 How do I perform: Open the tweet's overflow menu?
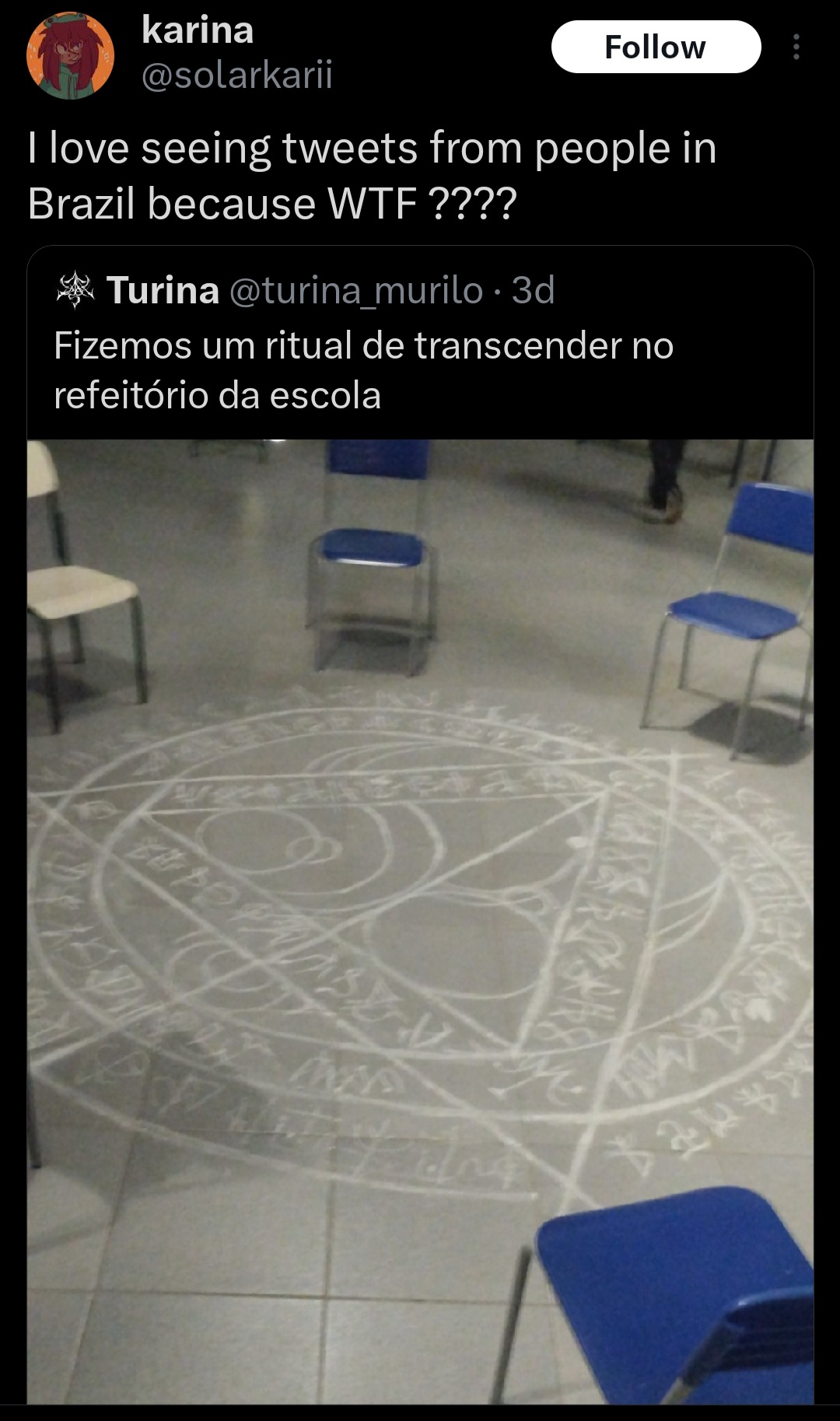[796, 47]
